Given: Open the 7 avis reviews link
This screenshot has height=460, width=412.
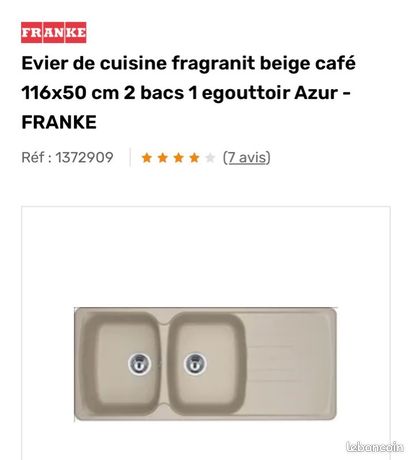Looking at the screenshot, I should [246, 157].
